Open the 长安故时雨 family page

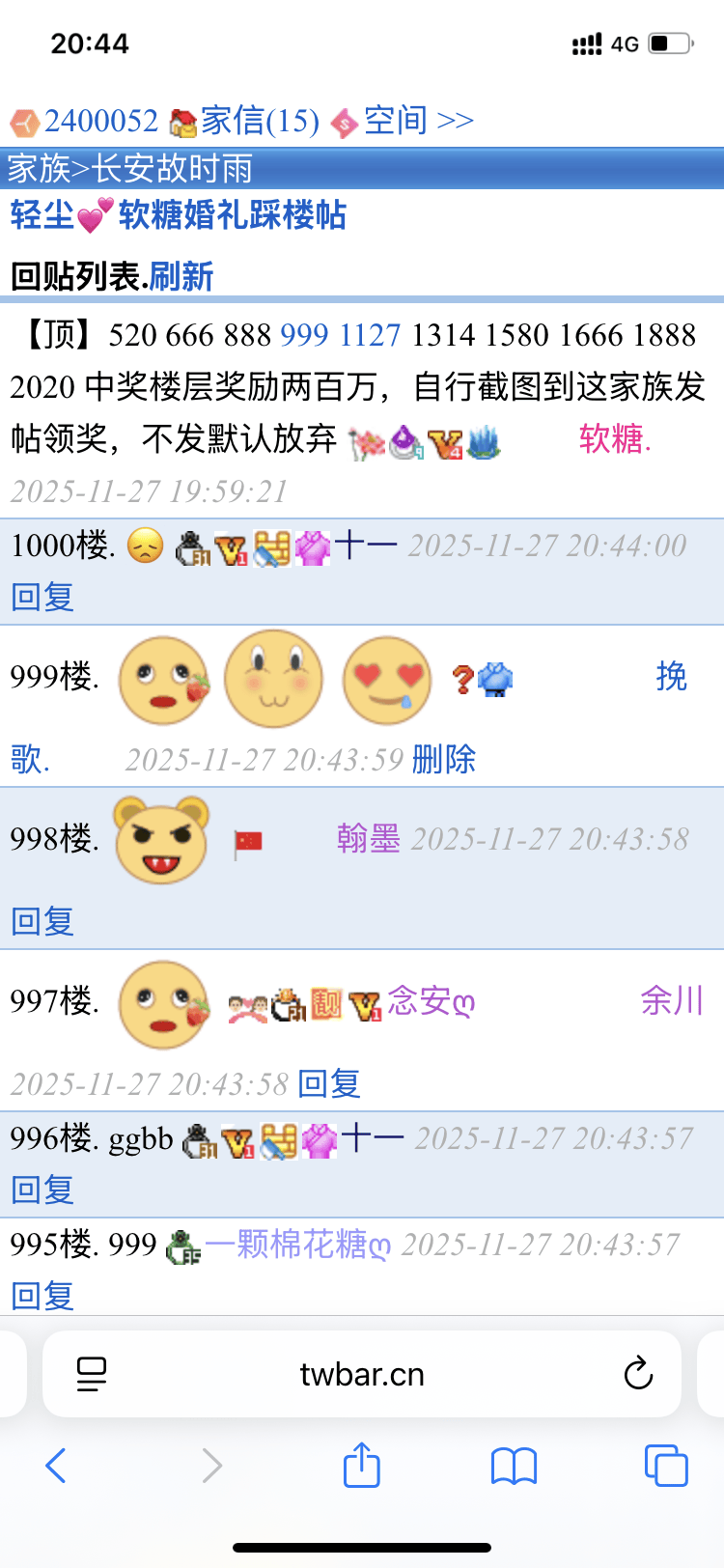[172, 169]
